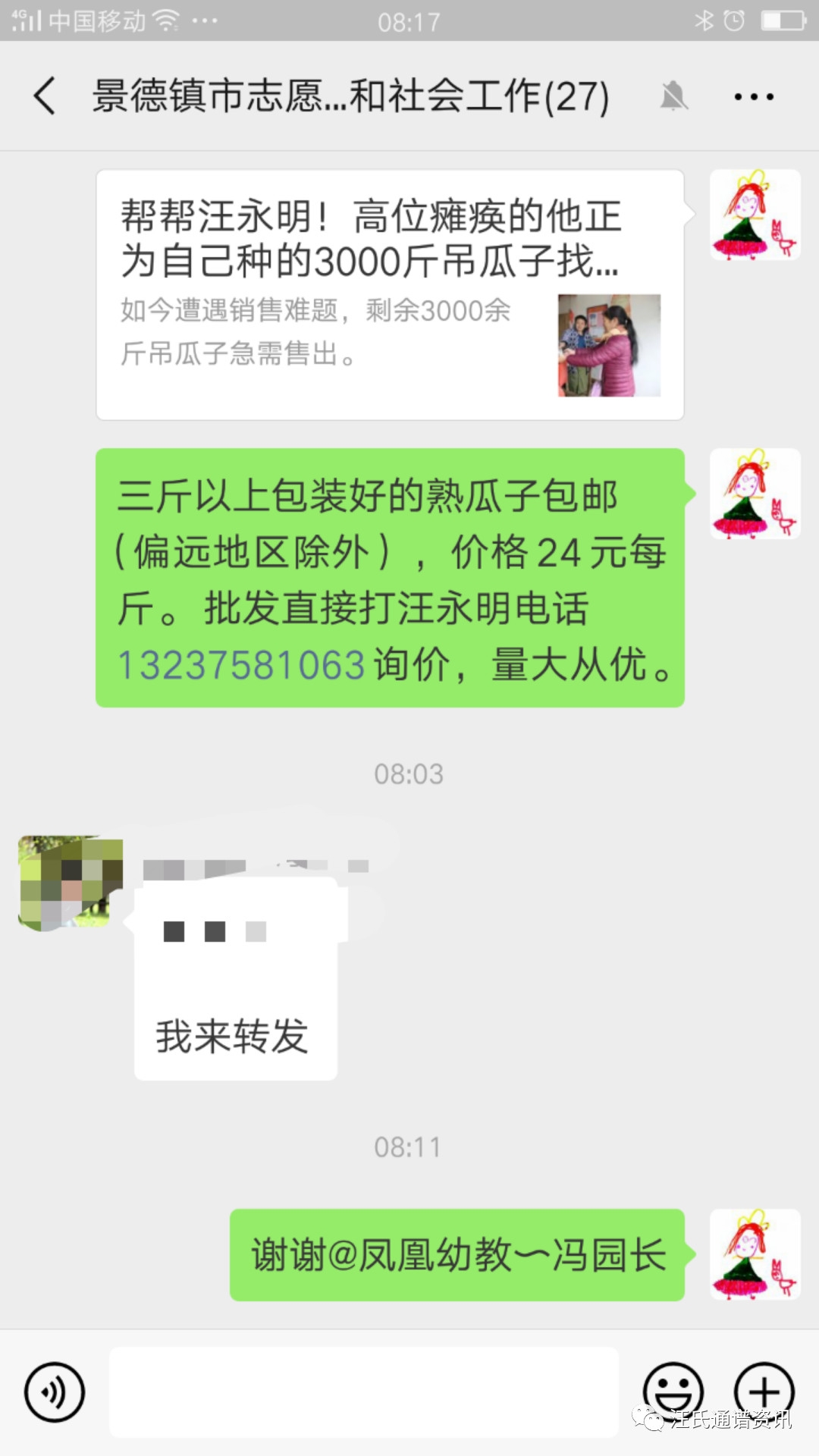
Task: Tap chat title 景德镇市志愿...和社会工作(27)
Action: pos(347,97)
